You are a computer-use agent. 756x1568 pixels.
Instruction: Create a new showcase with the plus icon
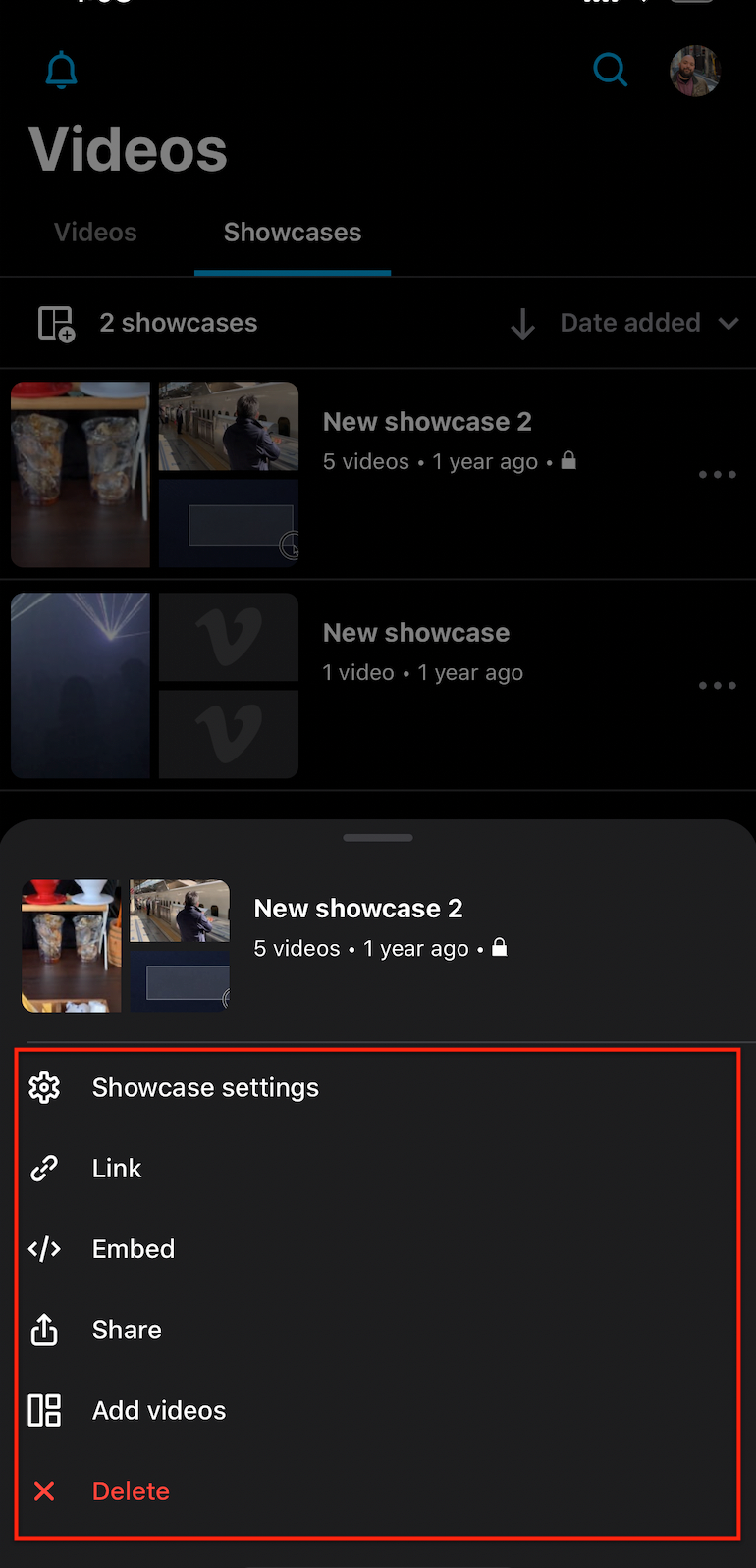pyautogui.click(x=56, y=323)
